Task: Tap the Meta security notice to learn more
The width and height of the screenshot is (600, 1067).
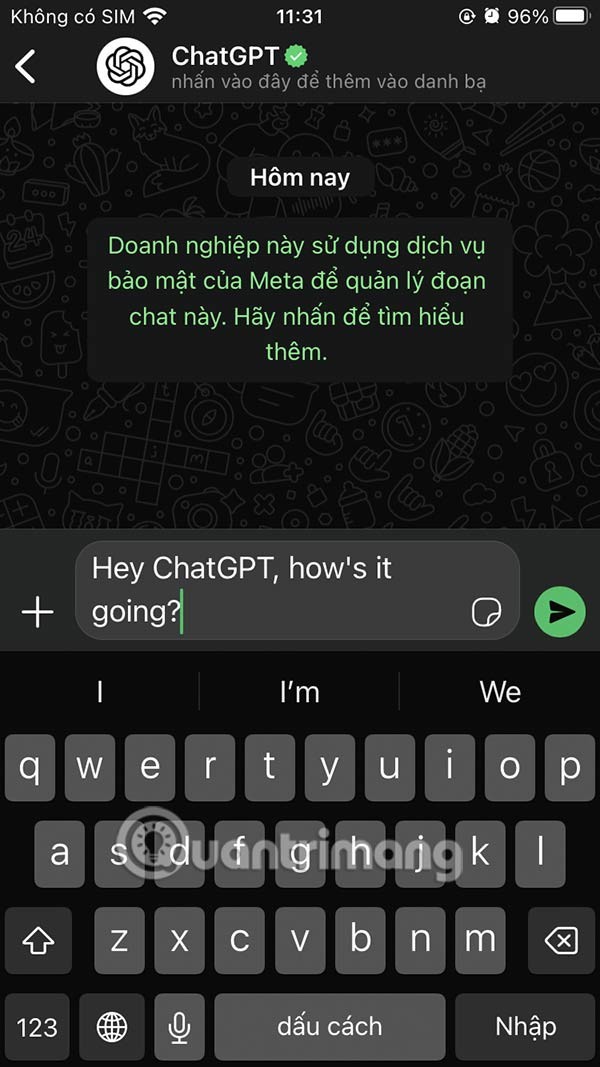Action: pyautogui.click(x=297, y=298)
